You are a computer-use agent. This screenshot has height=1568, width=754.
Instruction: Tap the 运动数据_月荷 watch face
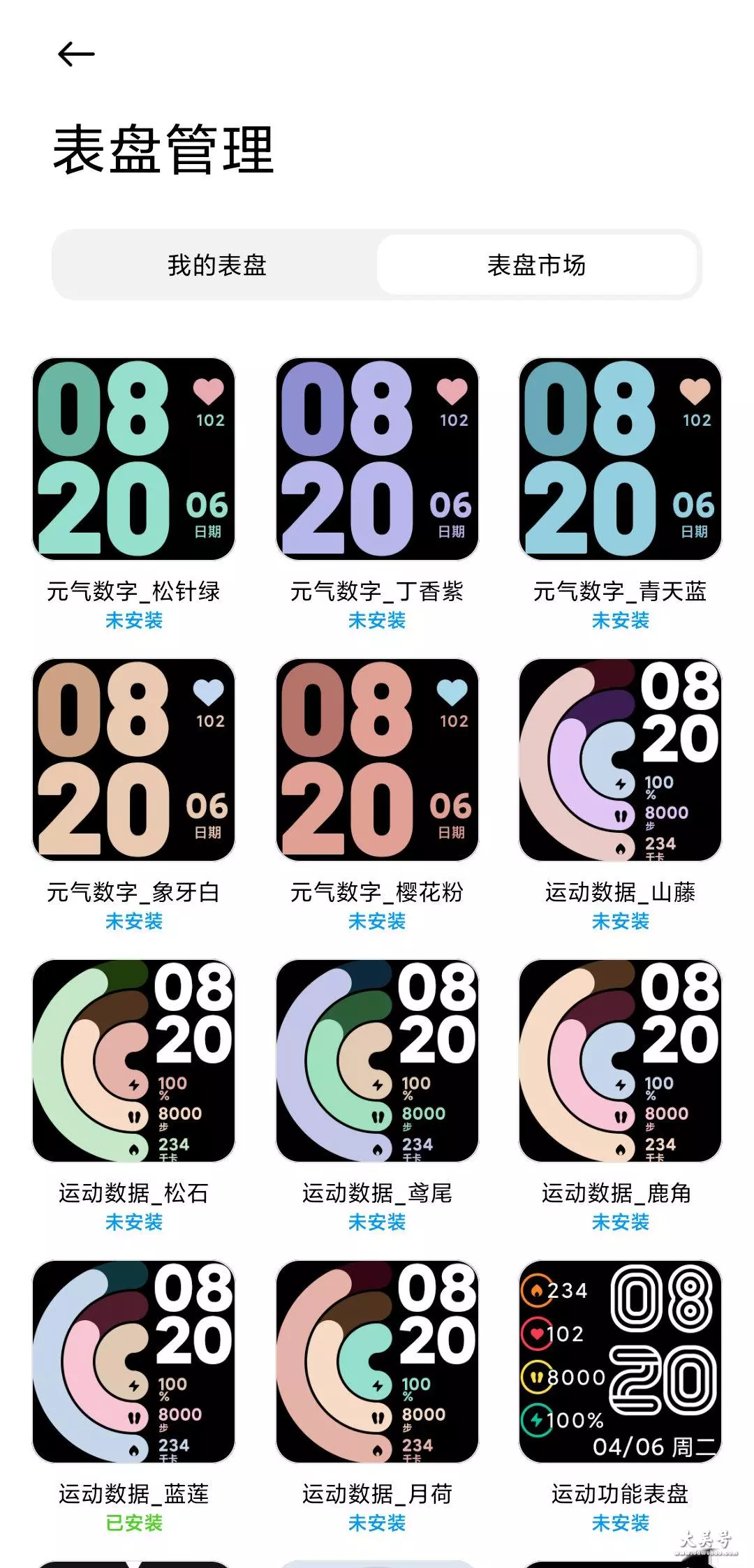(x=377, y=1362)
